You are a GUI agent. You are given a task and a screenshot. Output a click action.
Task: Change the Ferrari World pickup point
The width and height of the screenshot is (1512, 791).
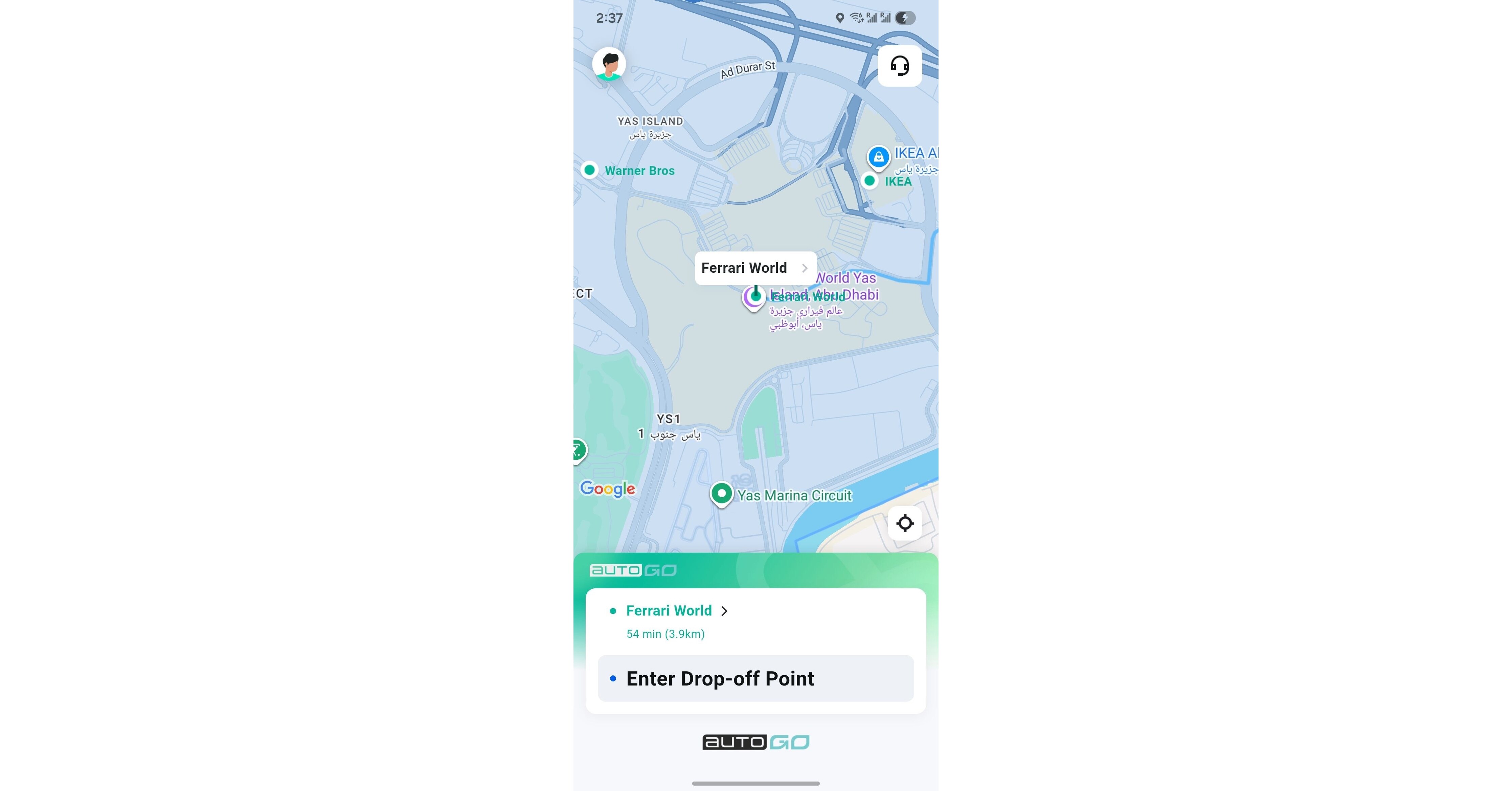tap(676, 611)
